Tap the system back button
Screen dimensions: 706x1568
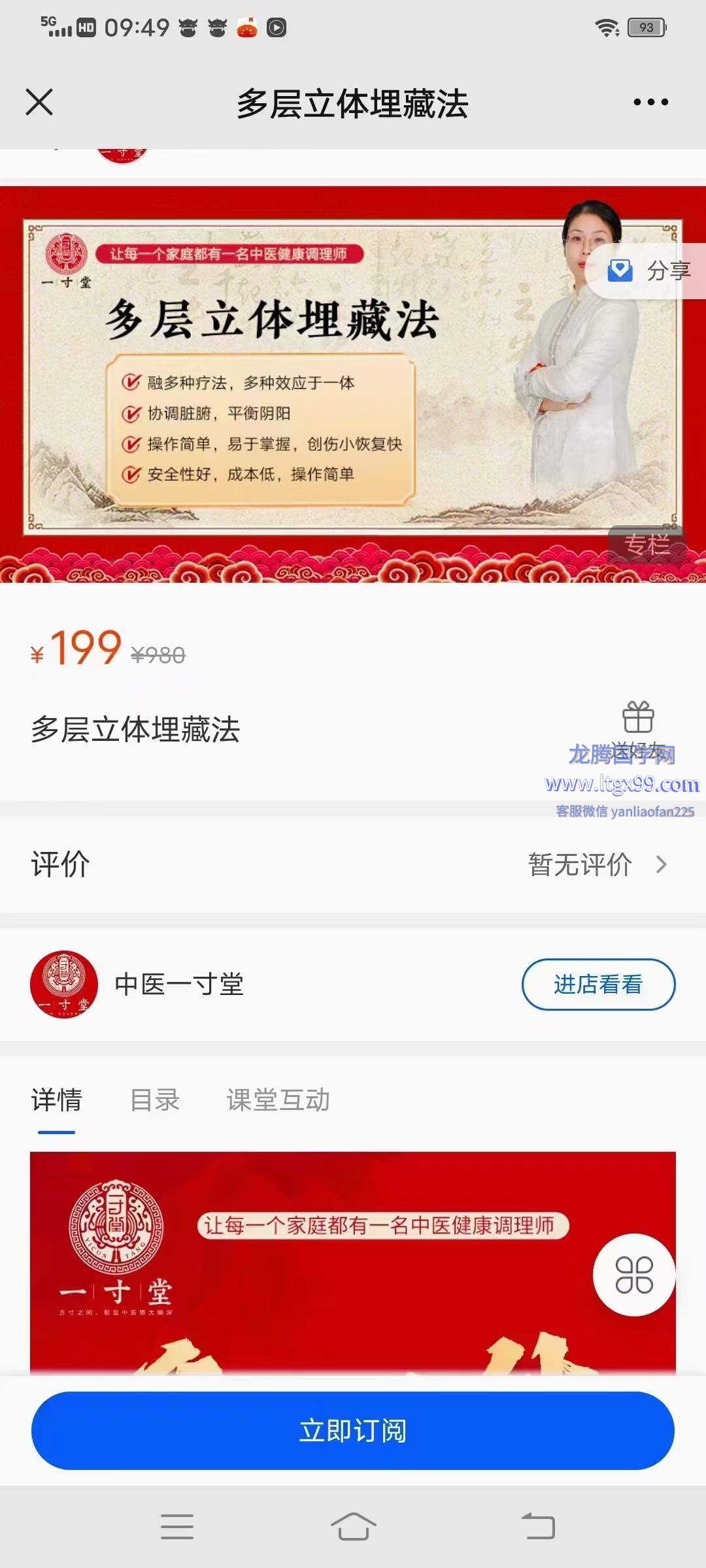[538, 1527]
